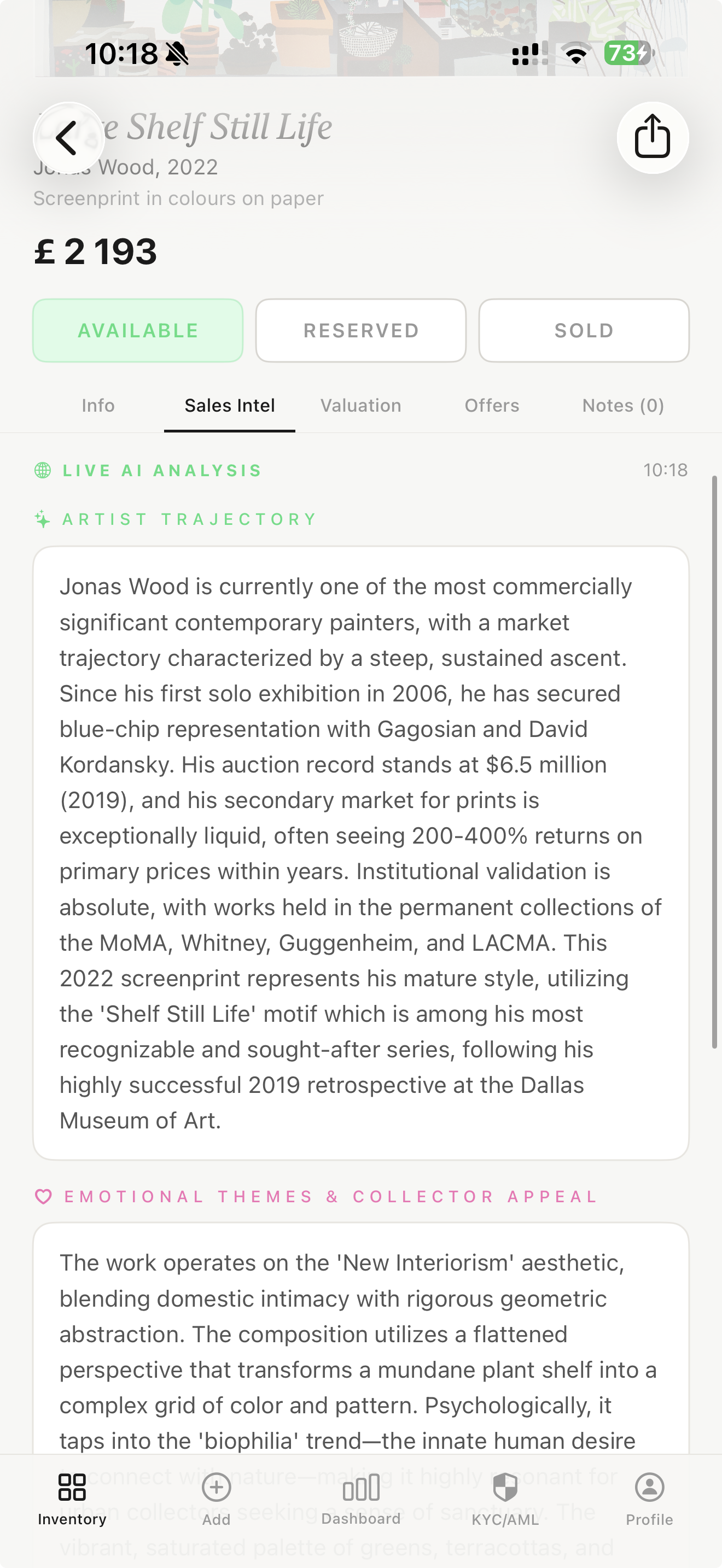Image resolution: width=722 pixels, height=1568 pixels.
Task: Go to the Dashboard section
Action: pos(361,1499)
